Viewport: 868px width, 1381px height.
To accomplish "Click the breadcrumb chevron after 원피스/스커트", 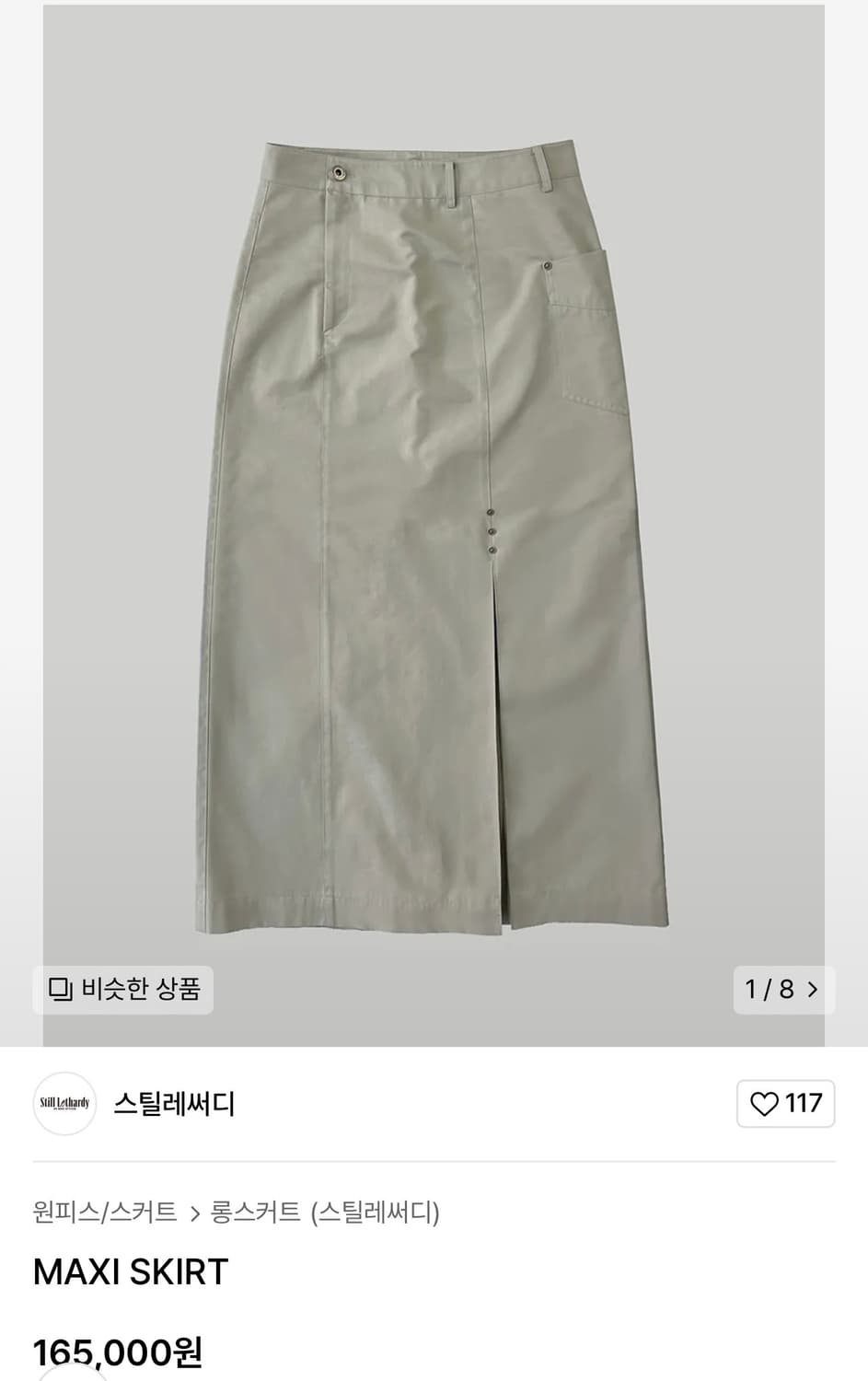I will click(196, 1213).
